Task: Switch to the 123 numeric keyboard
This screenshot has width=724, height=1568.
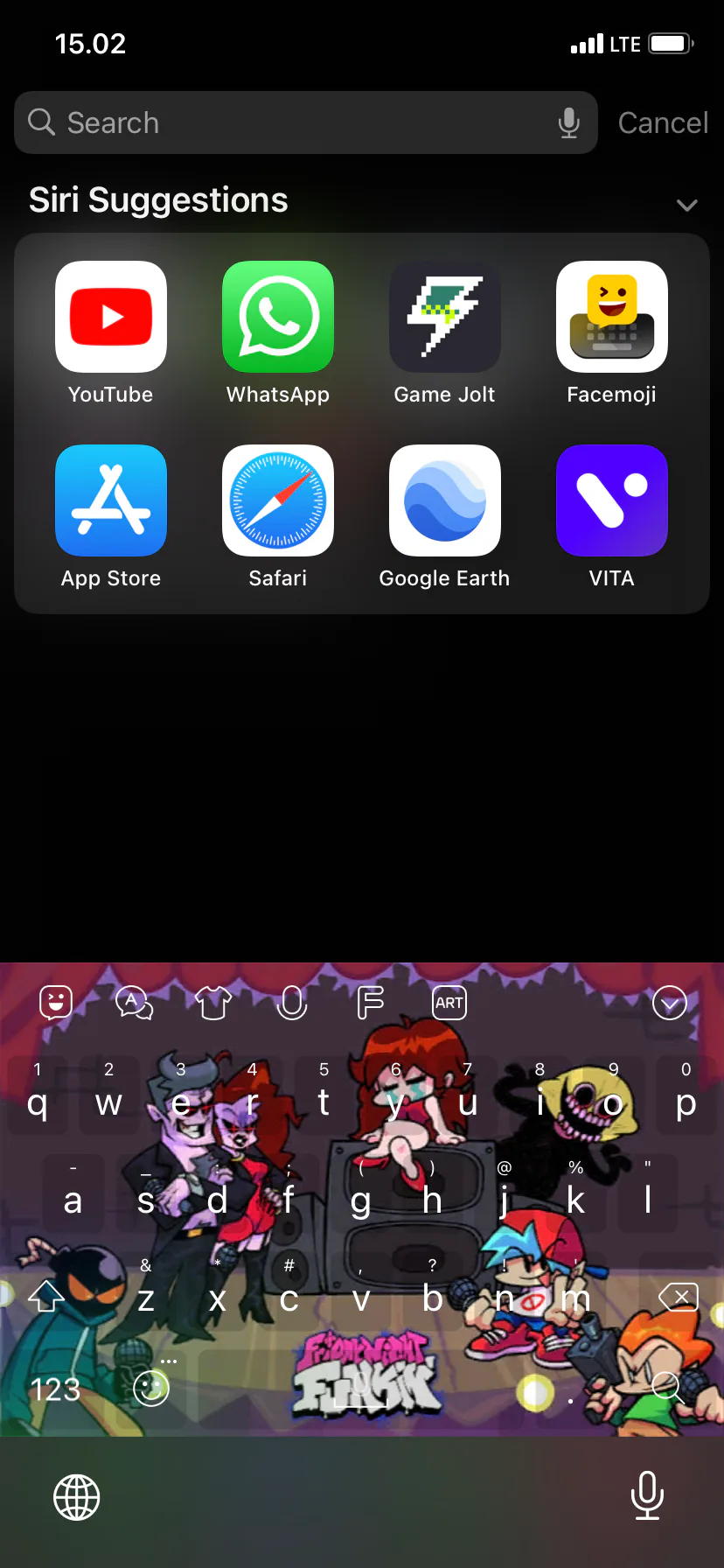Action: pos(56,1389)
